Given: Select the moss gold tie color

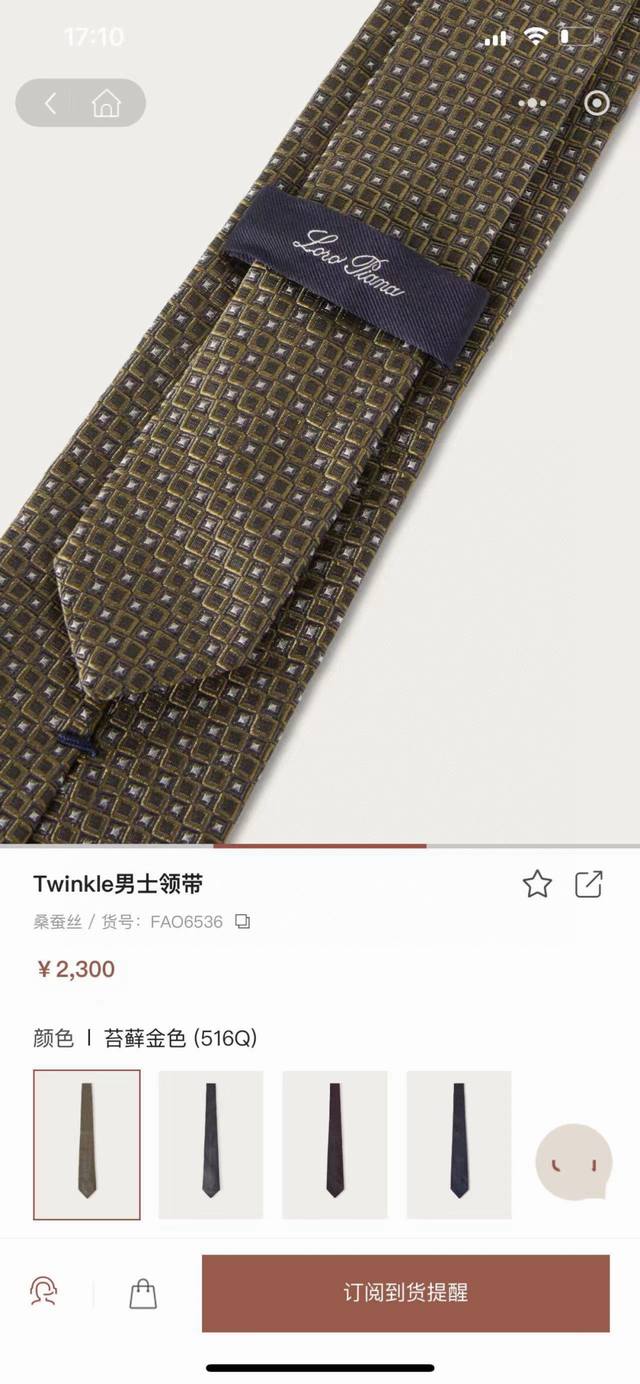Looking at the screenshot, I should click(x=87, y=1144).
